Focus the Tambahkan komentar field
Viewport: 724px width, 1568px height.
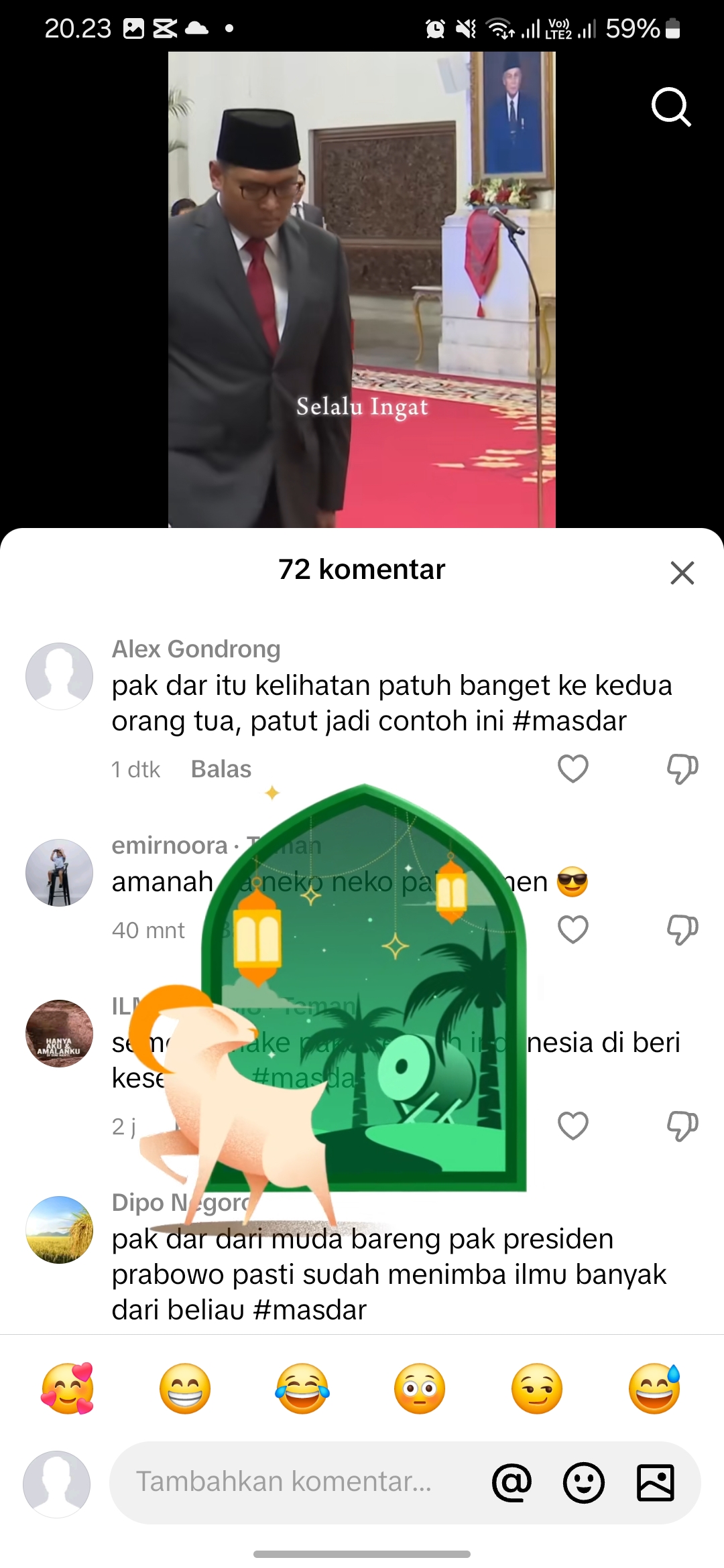click(x=295, y=1482)
